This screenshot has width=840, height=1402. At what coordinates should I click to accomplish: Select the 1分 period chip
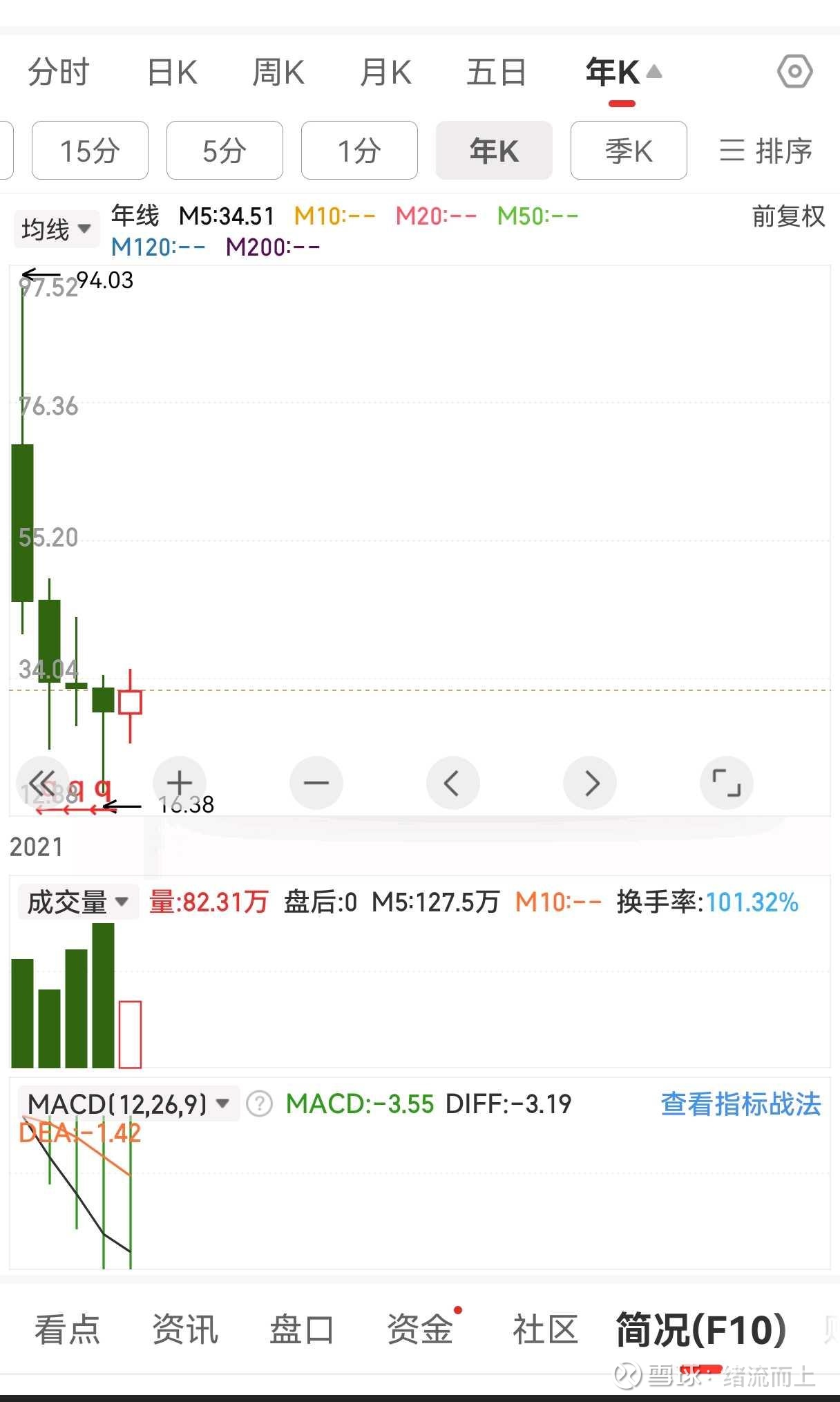(359, 151)
